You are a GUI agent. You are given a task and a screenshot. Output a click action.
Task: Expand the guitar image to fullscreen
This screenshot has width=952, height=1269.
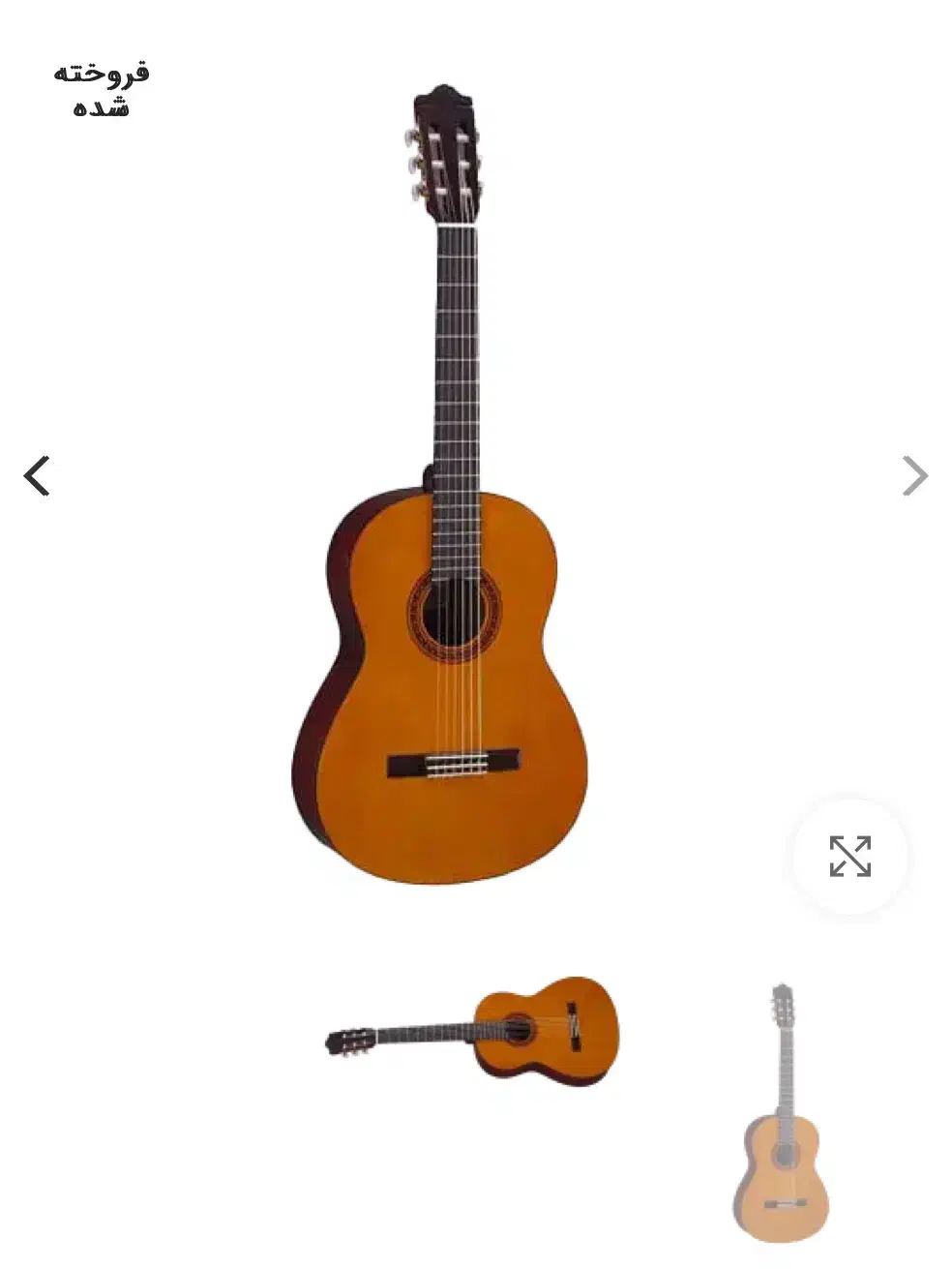click(x=850, y=857)
